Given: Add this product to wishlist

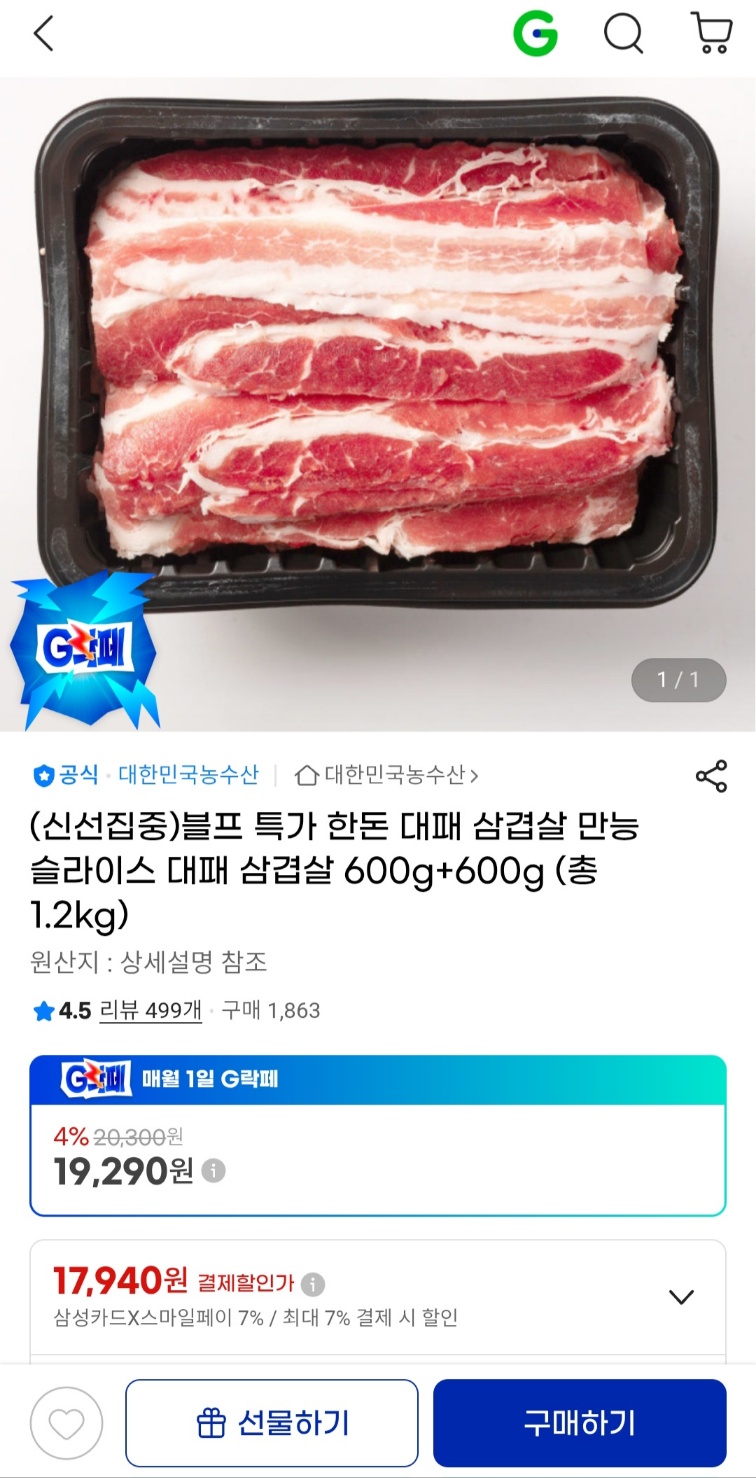Looking at the screenshot, I should point(66,1423).
